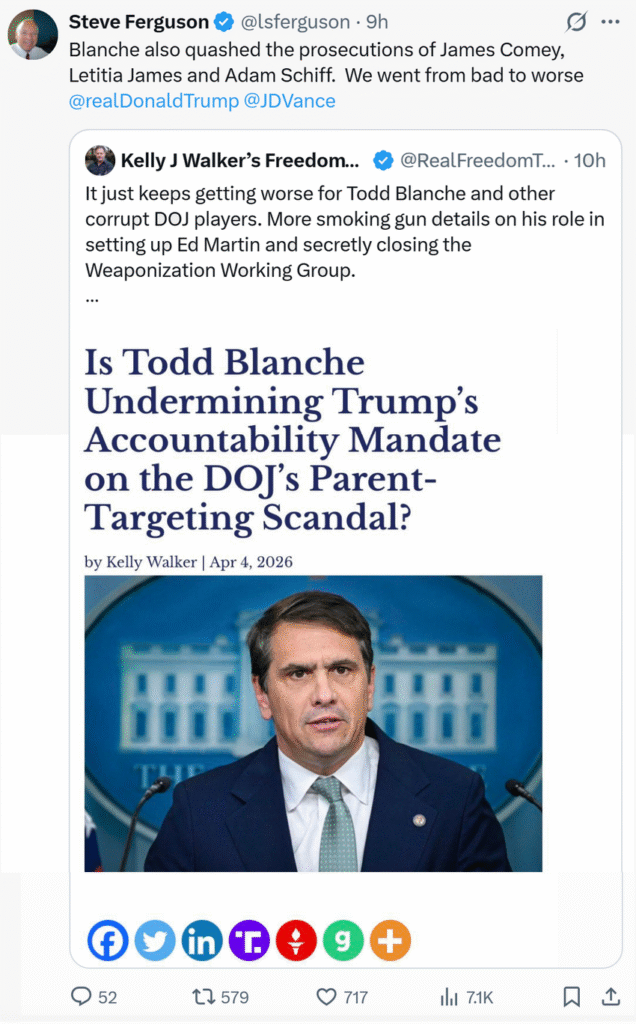The width and height of the screenshot is (636, 1024).
Task: Tap the Grok icon beside the overflow menu
Action: (576, 21)
